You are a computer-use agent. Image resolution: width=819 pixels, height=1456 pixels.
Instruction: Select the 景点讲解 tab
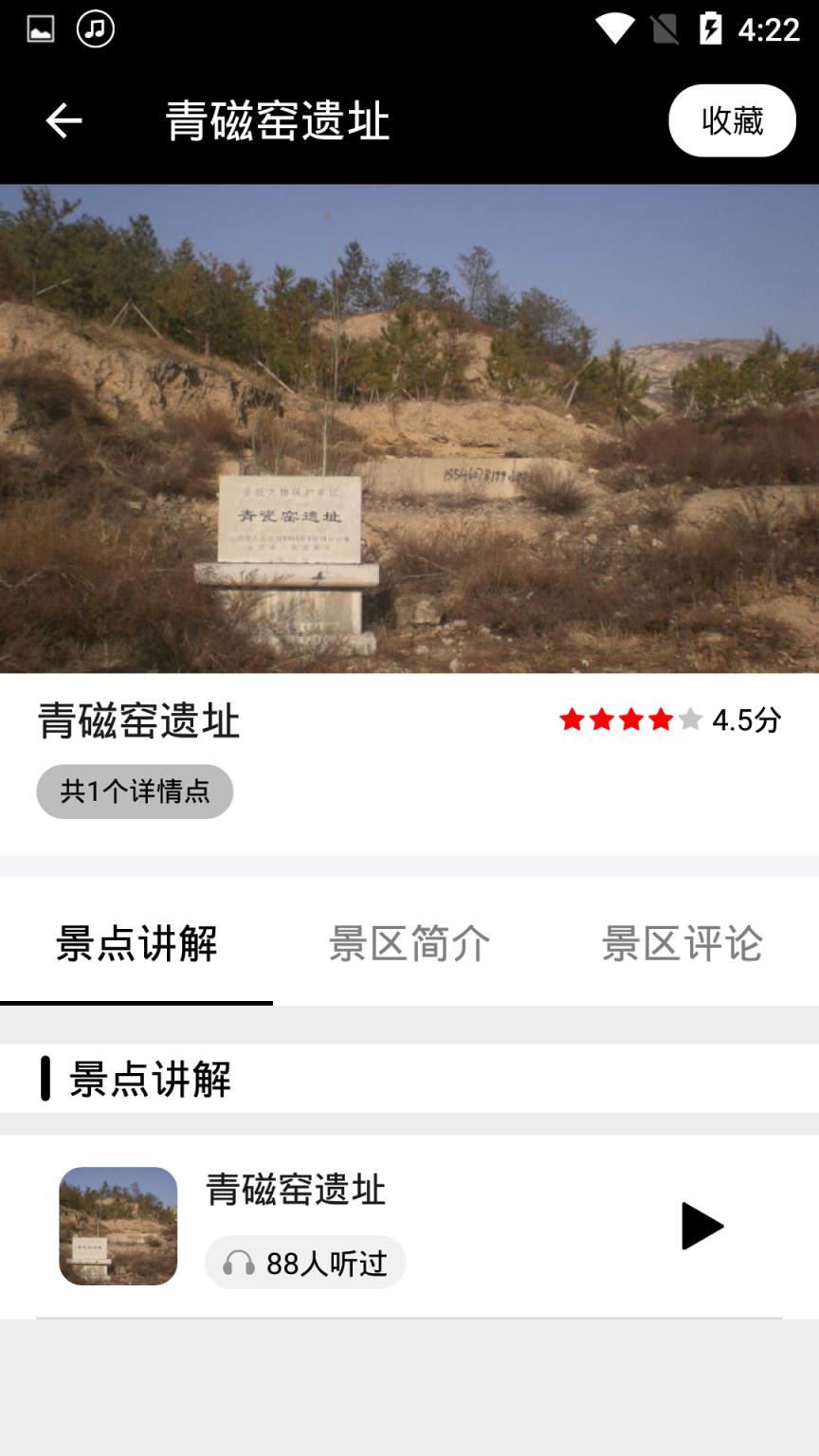138,944
